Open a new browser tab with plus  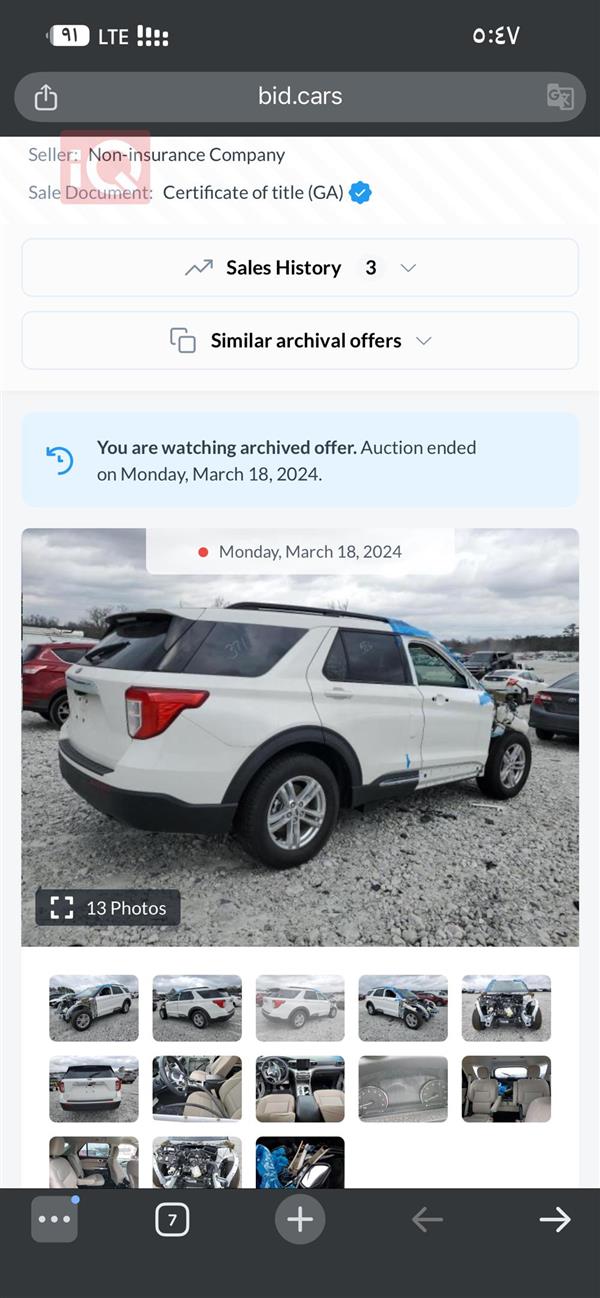tap(300, 1220)
